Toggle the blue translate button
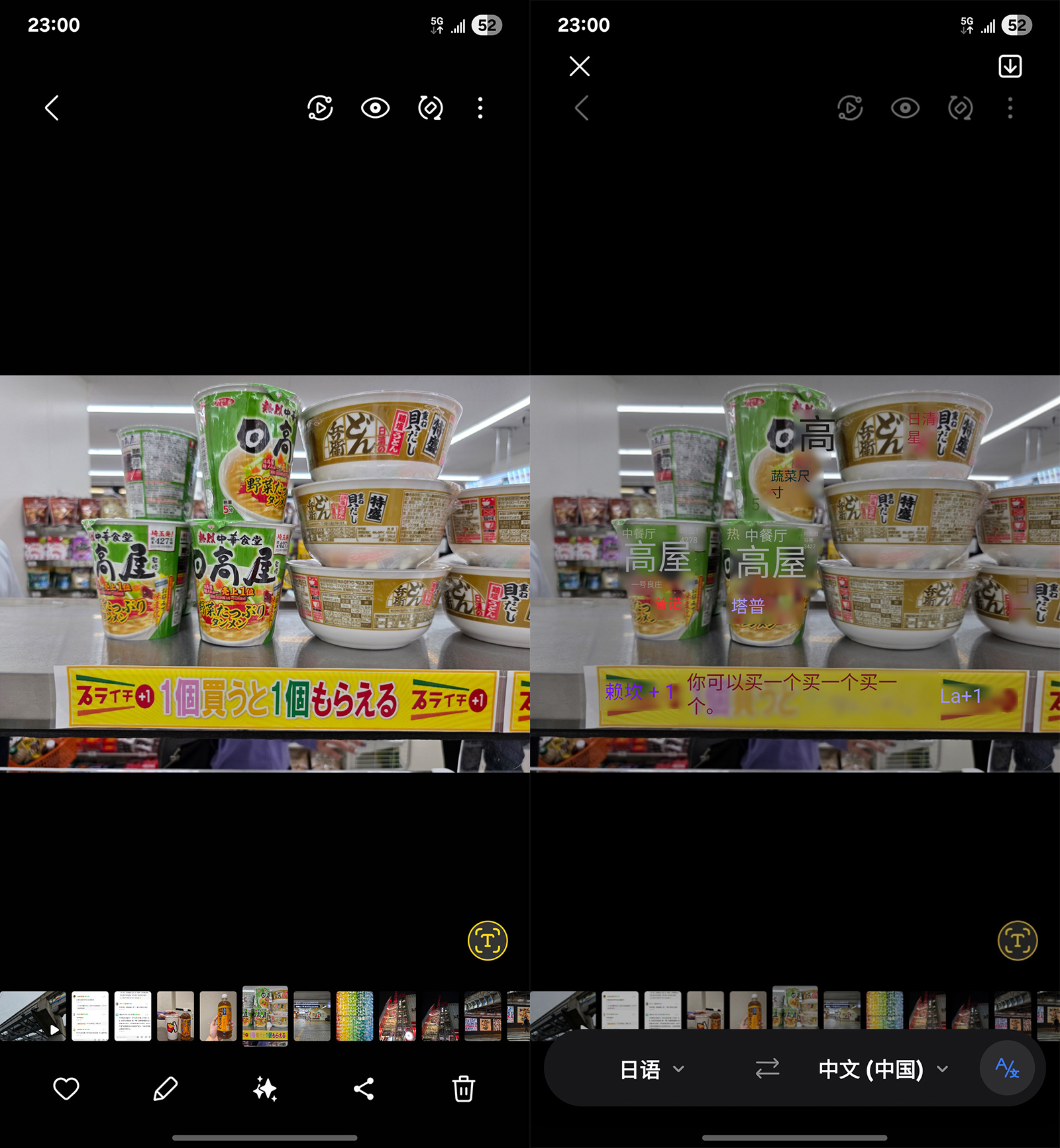Image resolution: width=1060 pixels, height=1148 pixels. (x=1007, y=1068)
